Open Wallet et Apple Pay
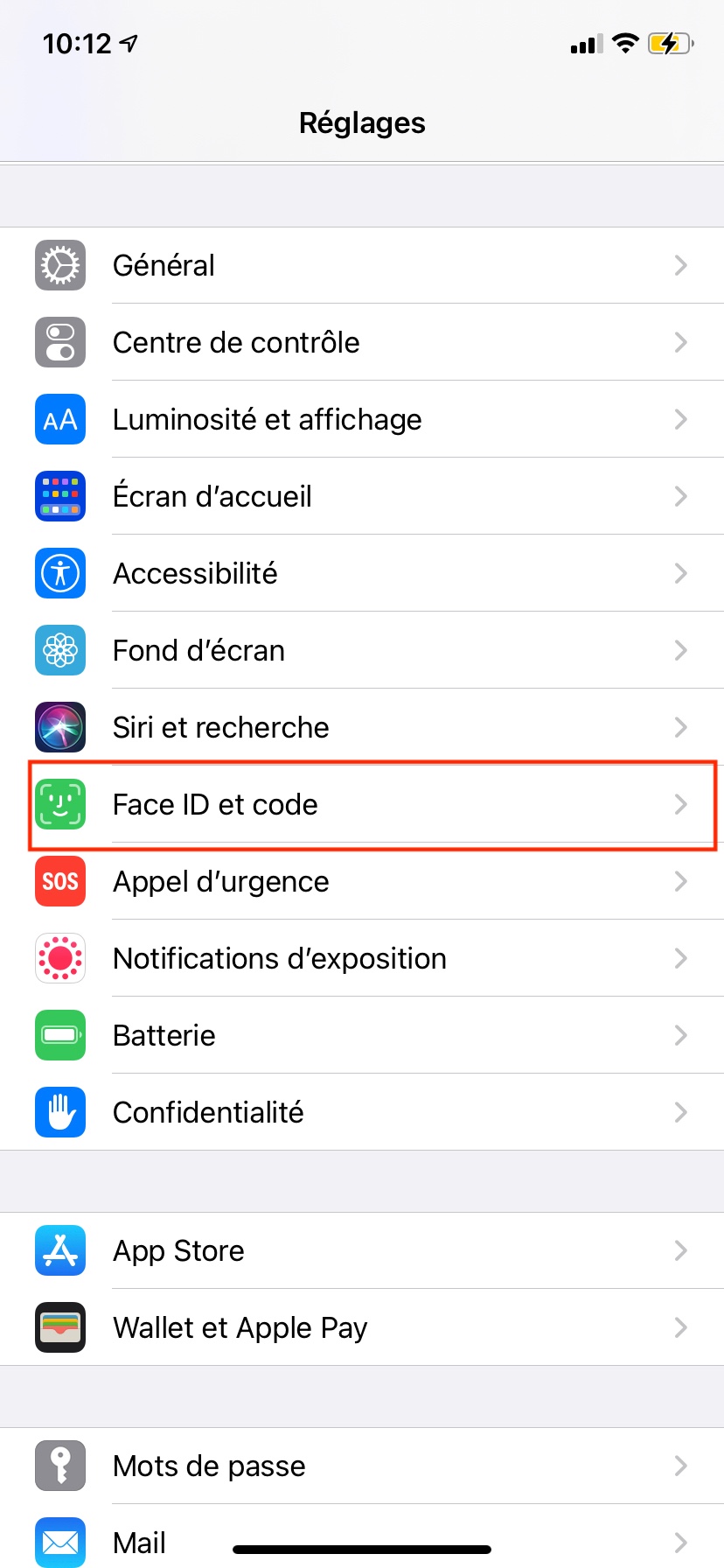 coord(362,1327)
